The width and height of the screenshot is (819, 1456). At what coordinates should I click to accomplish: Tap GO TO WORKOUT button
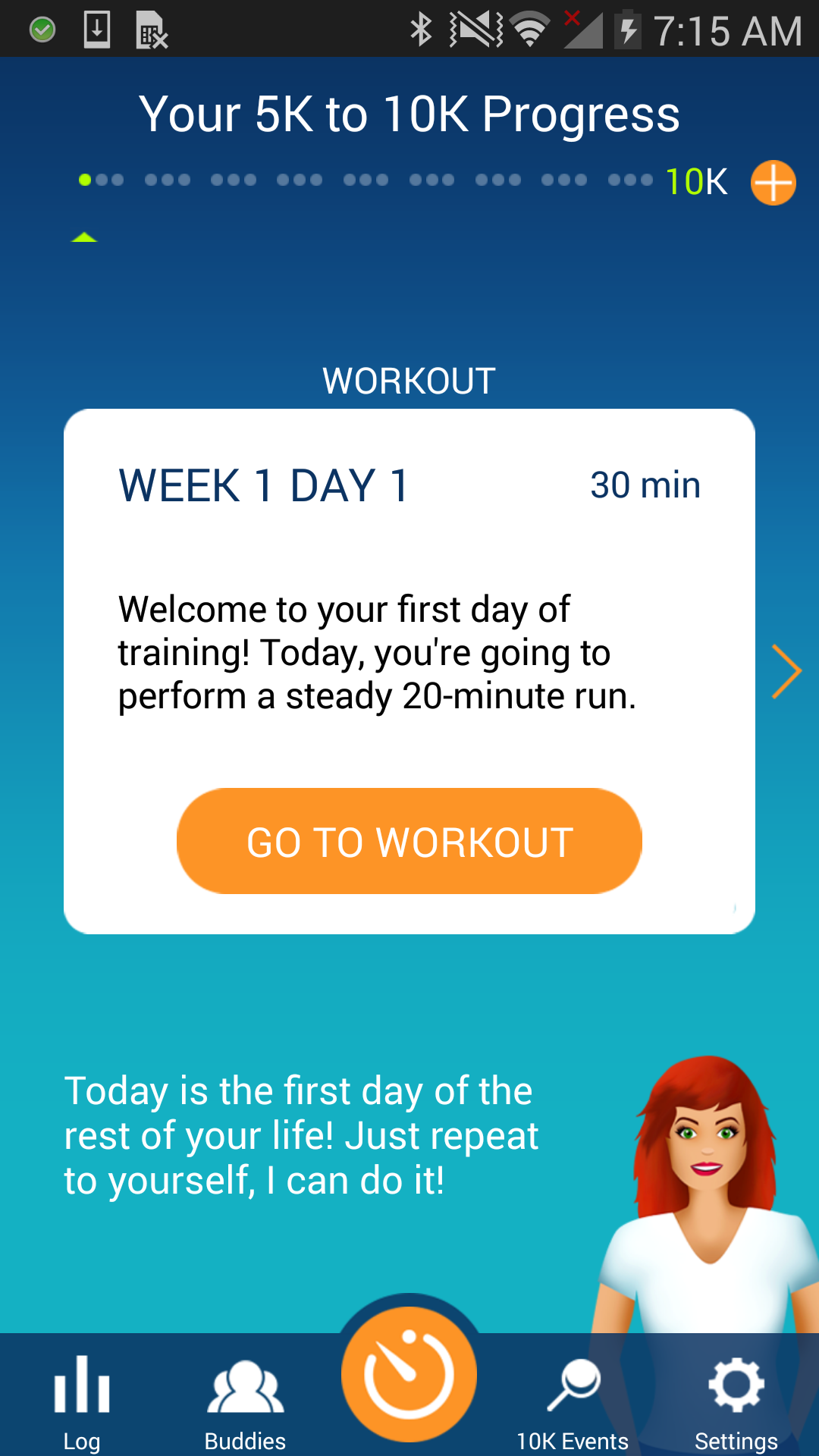click(409, 842)
